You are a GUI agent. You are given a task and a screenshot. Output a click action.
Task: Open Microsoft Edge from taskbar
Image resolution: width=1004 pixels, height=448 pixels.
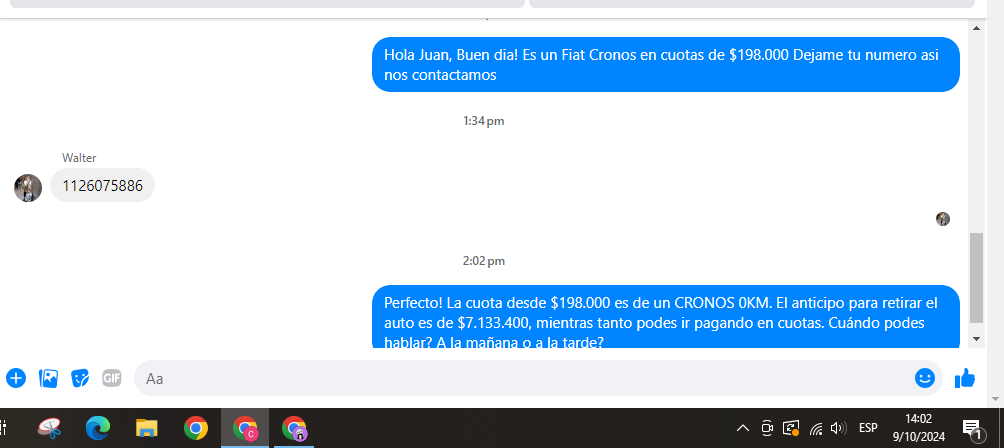click(x=98, y=429)
